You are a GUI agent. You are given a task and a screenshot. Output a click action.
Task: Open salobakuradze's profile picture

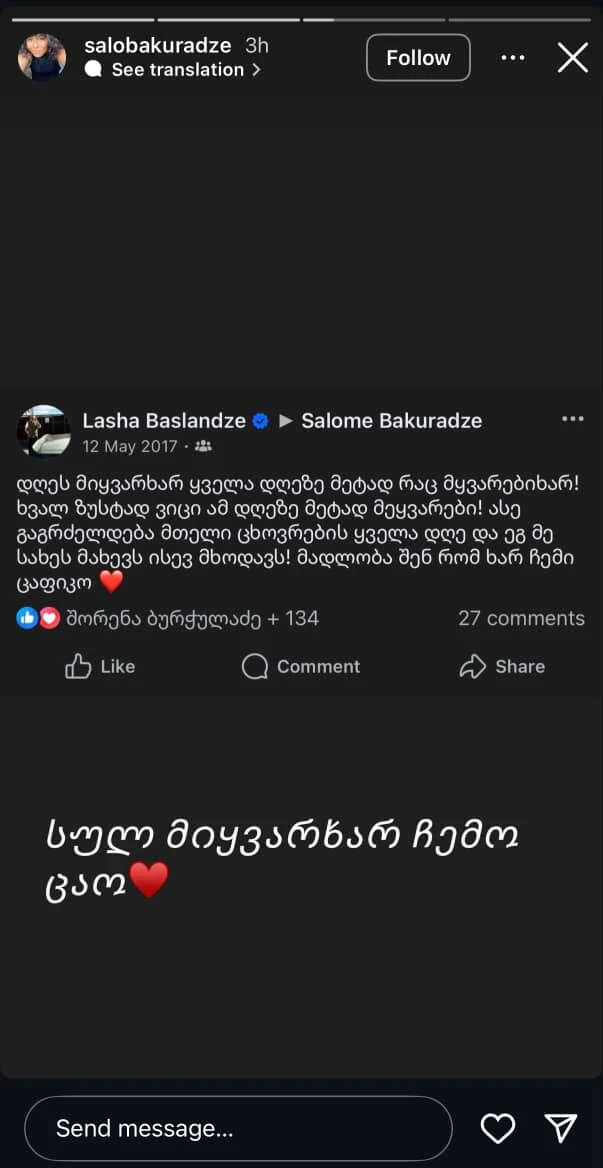pyautogui.click(x=42, y=57)
